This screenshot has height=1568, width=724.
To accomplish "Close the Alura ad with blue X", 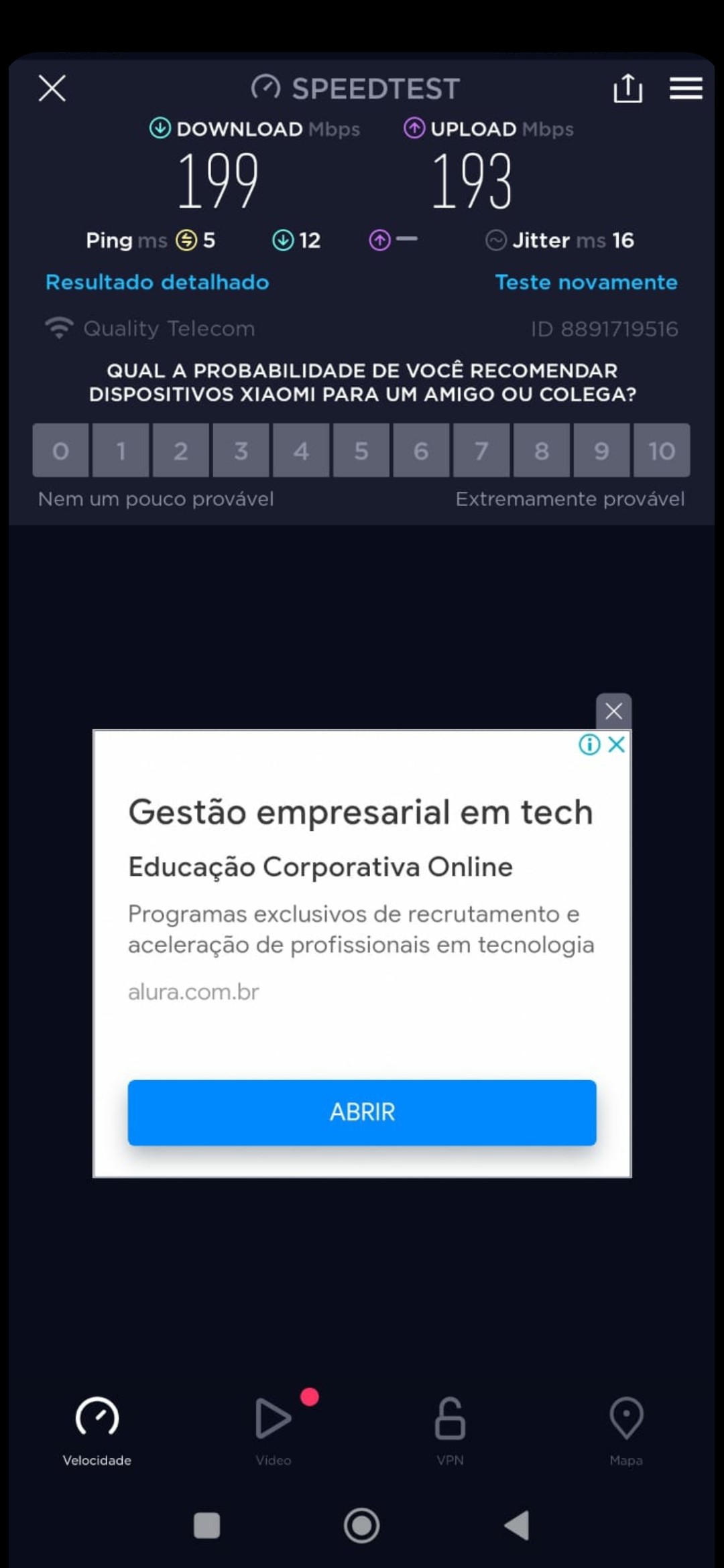I will (617, 744).
